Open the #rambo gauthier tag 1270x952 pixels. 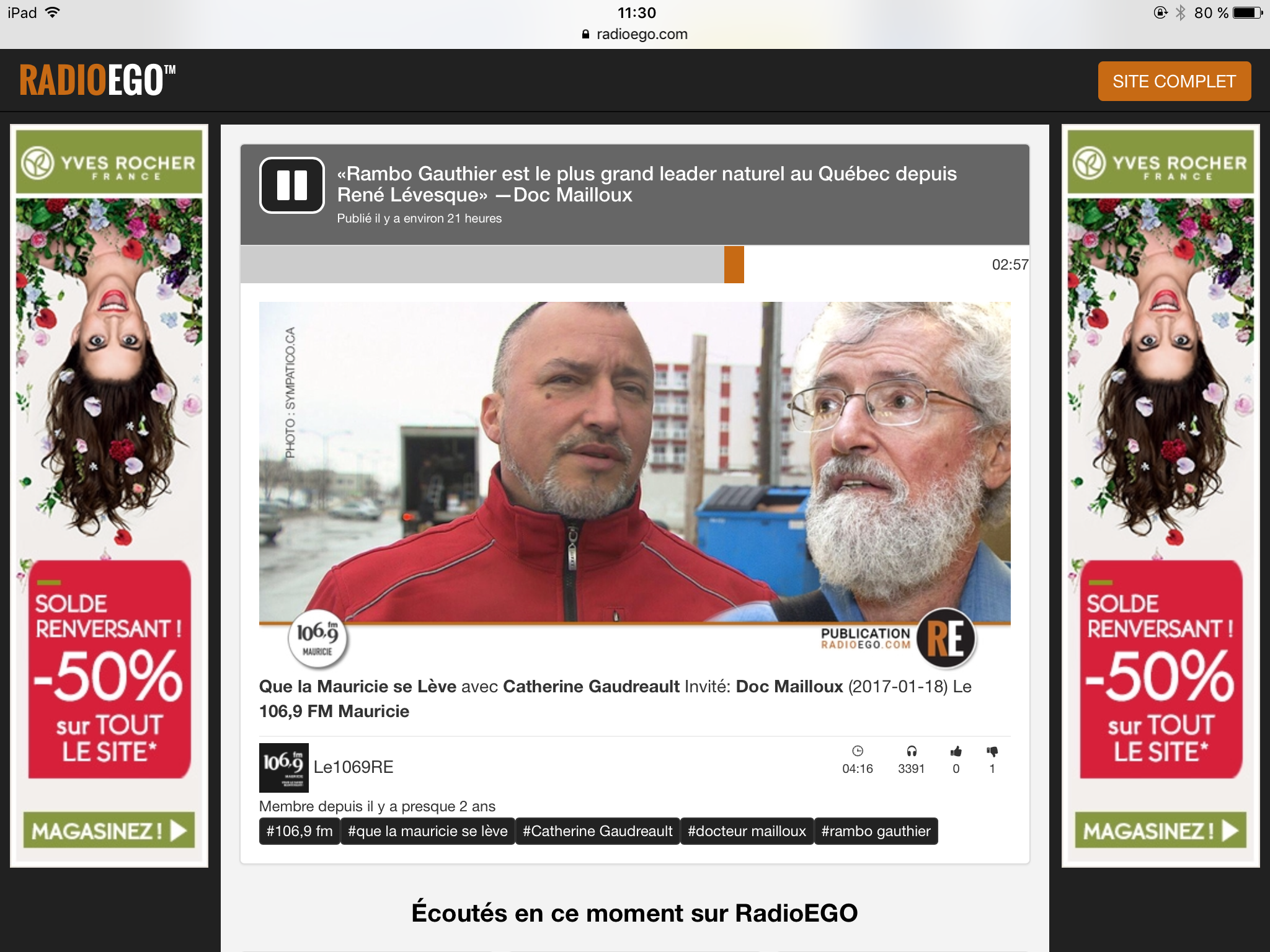pos(876,831)
